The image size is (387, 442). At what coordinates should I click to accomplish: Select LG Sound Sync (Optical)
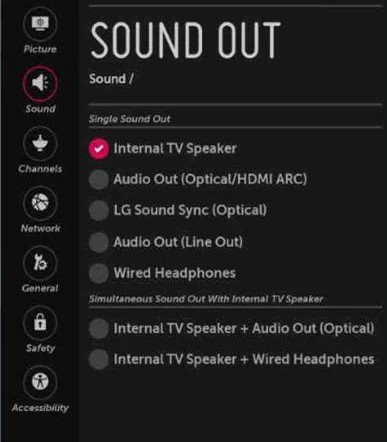coord(178,210)
